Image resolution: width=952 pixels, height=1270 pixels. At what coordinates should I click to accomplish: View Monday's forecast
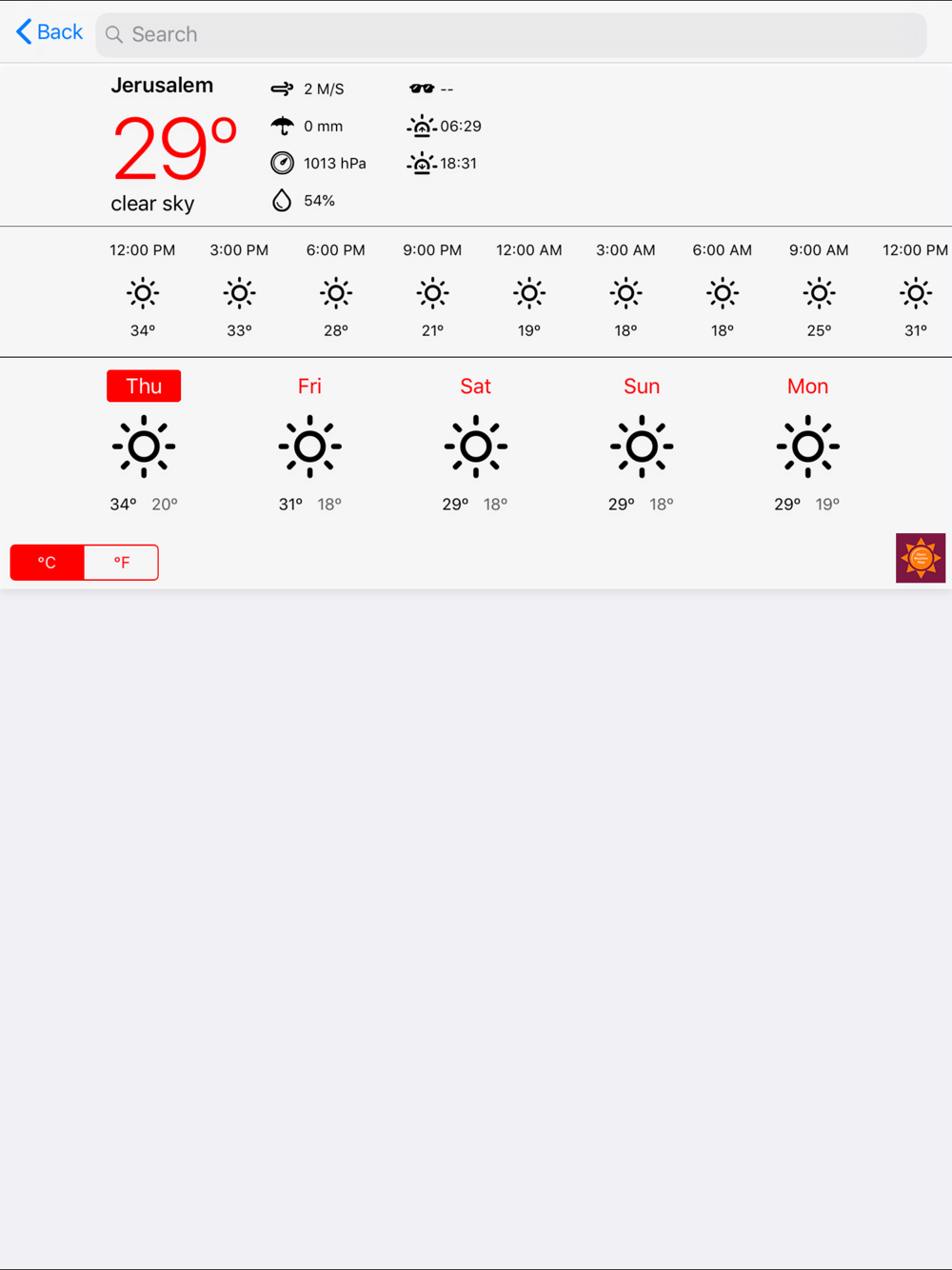807,386
